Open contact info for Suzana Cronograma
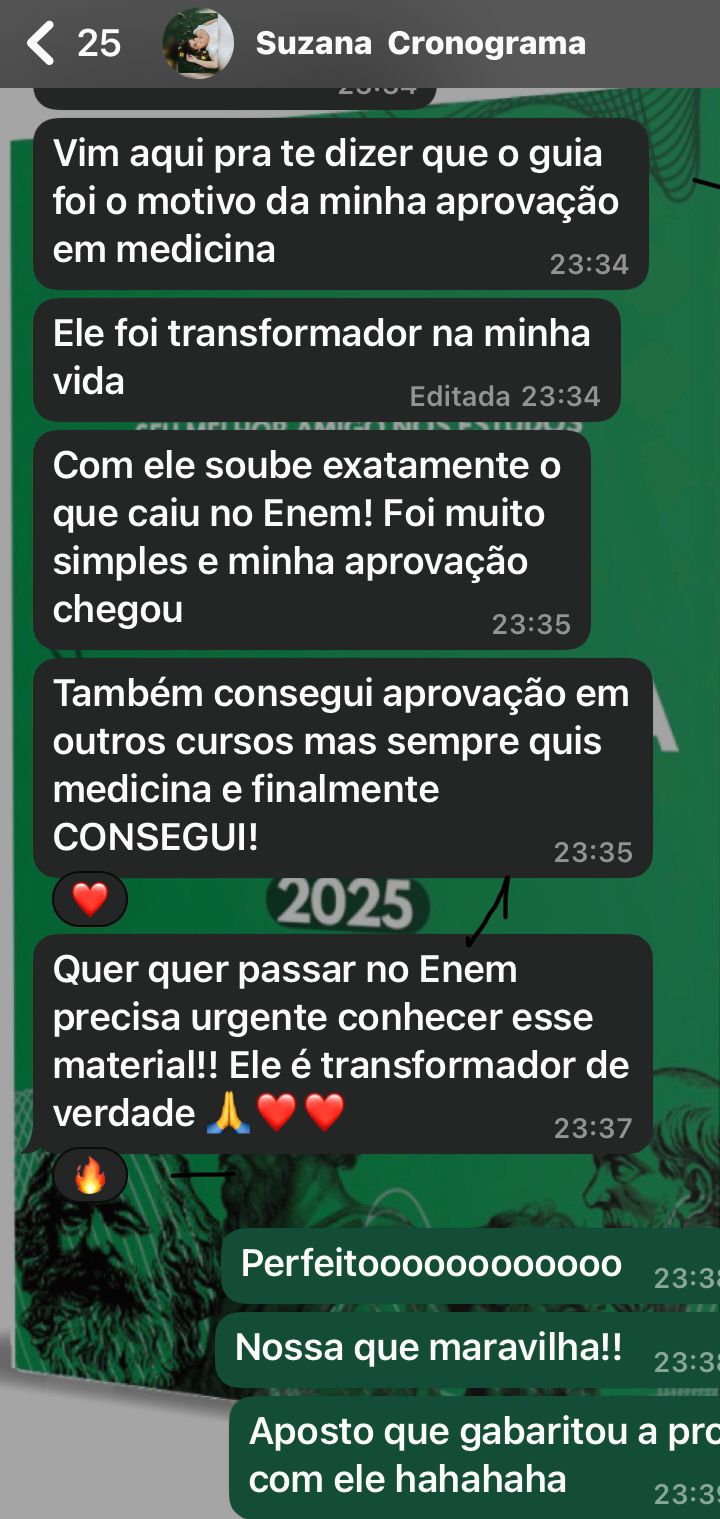The height and width of the screenshot is (1519, 720). pyautogui.click(x=420, y=44)
